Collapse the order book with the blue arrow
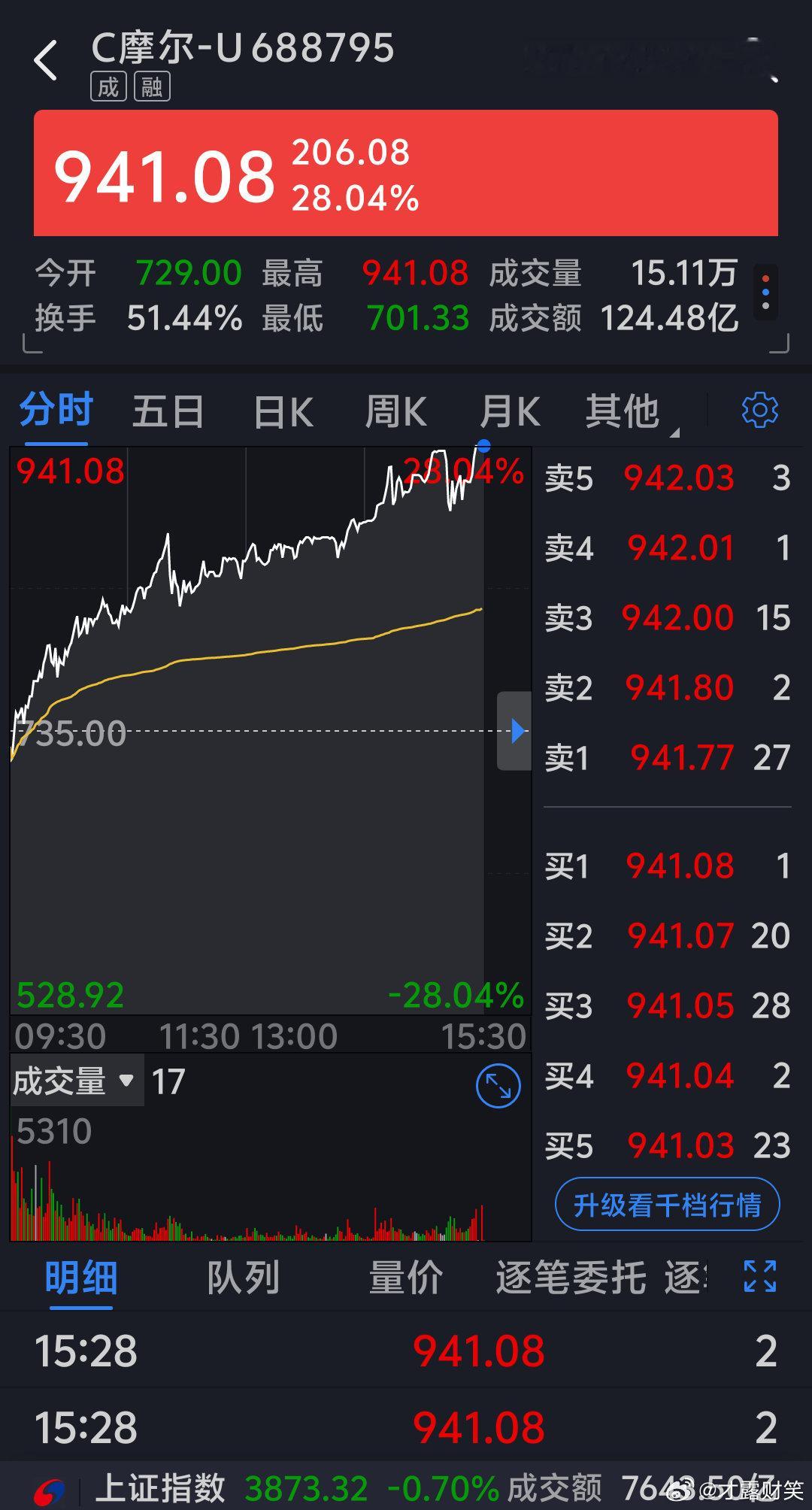812x1510 pixels. tap(516, 729)
